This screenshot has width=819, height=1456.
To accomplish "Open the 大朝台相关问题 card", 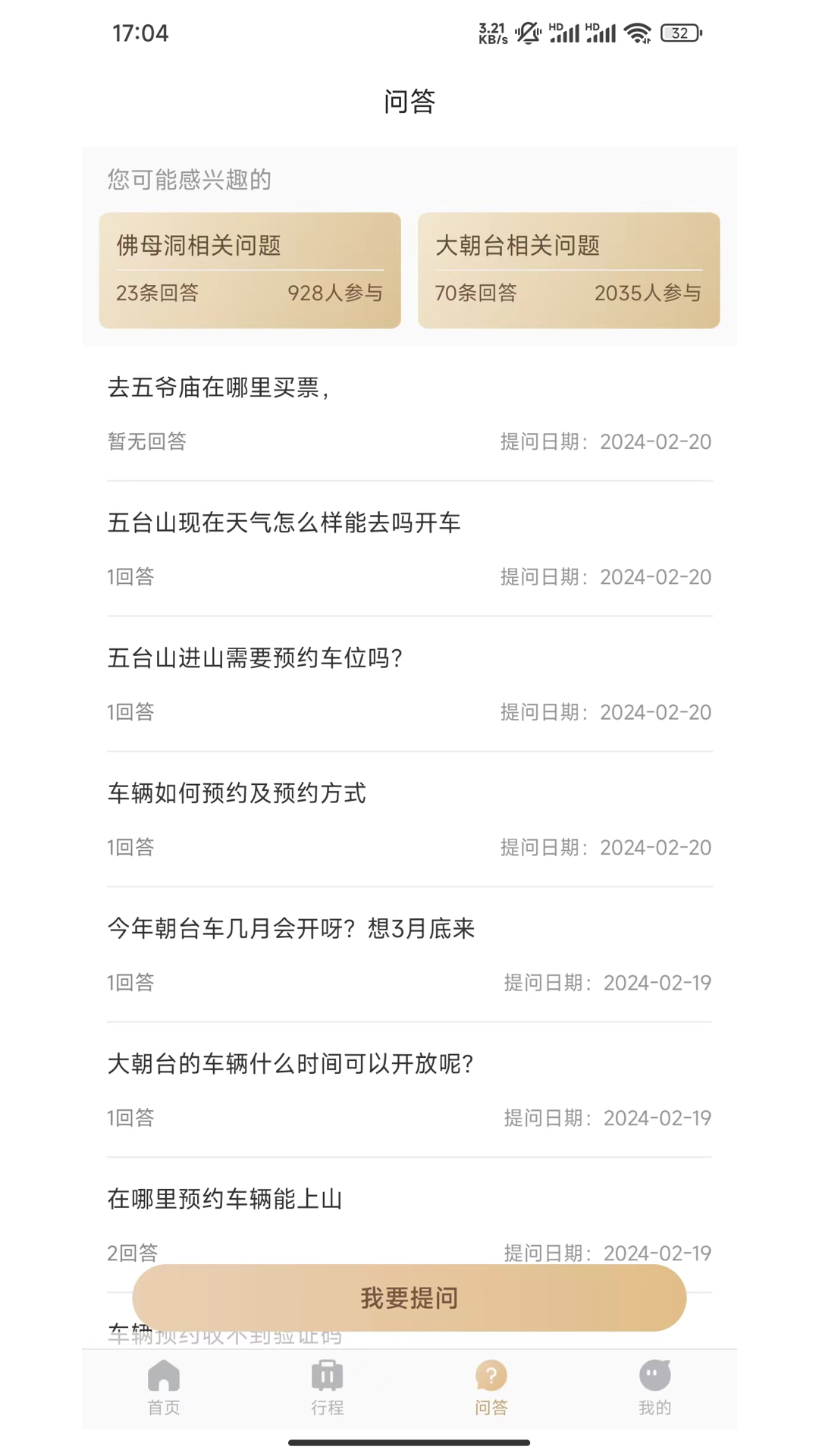I will coord(568,270).
